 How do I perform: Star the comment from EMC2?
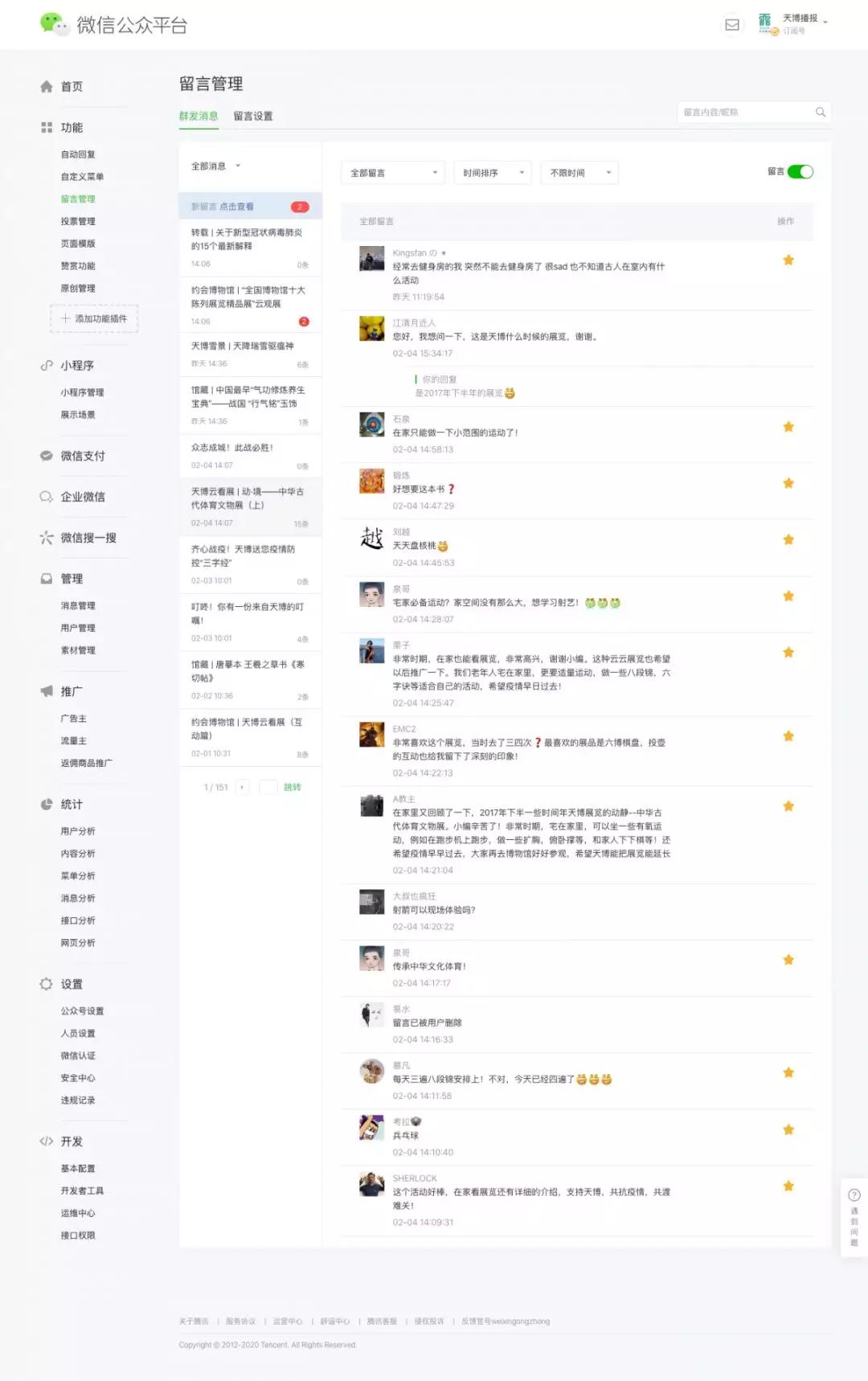(x=788, y=736)
